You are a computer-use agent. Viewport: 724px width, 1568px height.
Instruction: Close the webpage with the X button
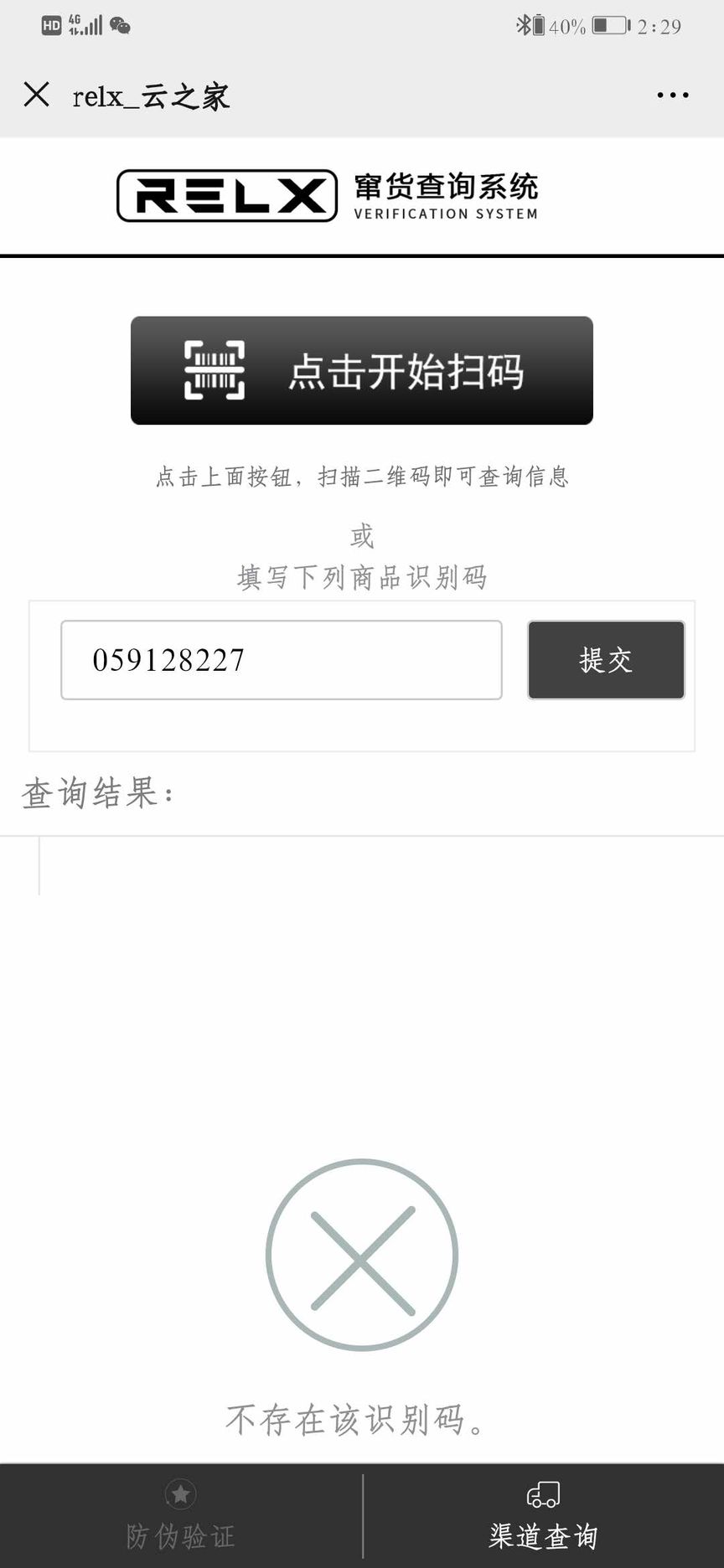click(x=37, y=95)
